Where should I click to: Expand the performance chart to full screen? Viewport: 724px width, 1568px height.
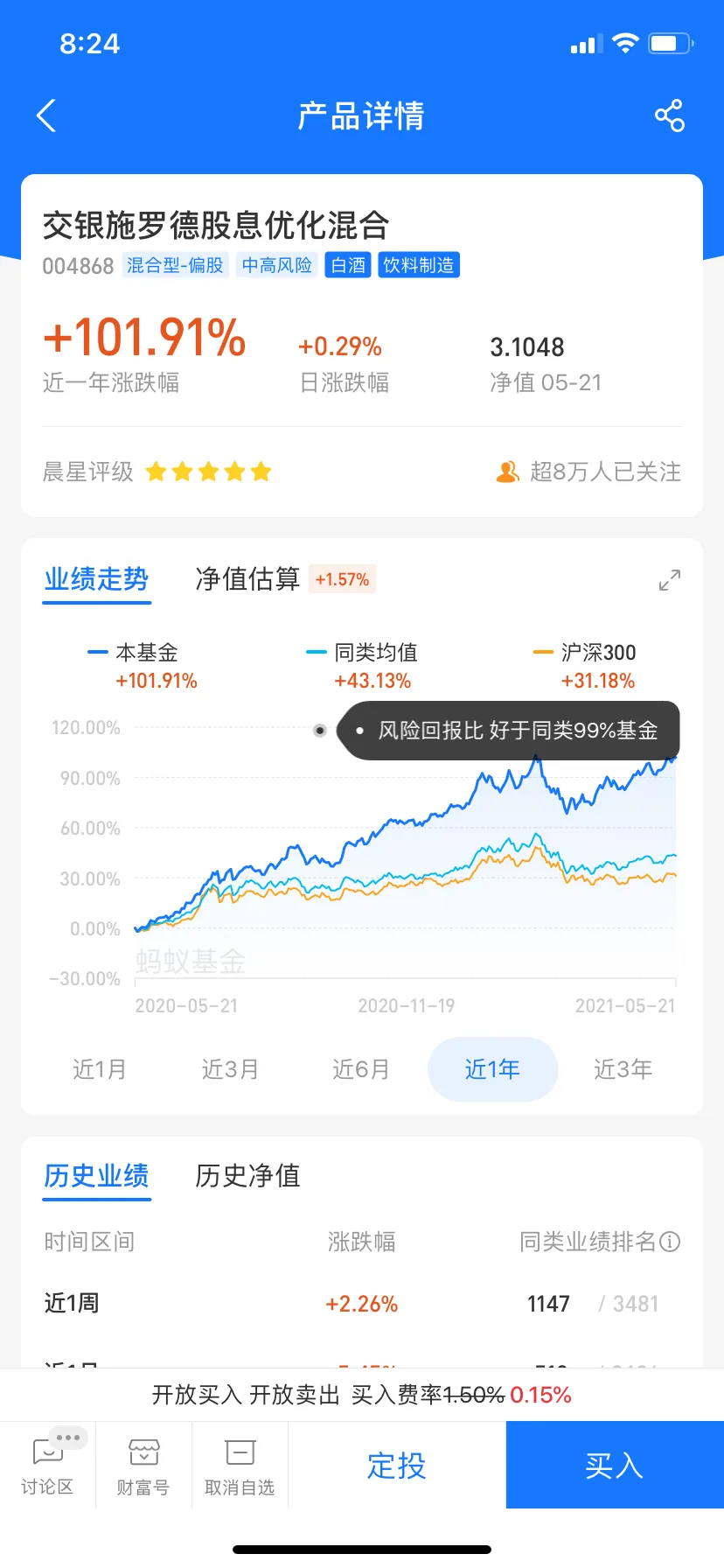670,580
